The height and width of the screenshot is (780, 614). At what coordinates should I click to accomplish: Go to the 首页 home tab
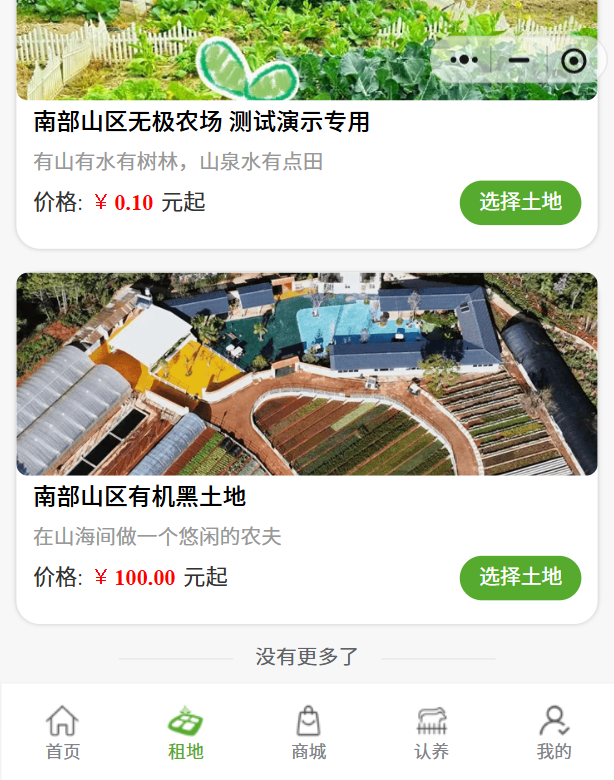[x=62, y=733]
